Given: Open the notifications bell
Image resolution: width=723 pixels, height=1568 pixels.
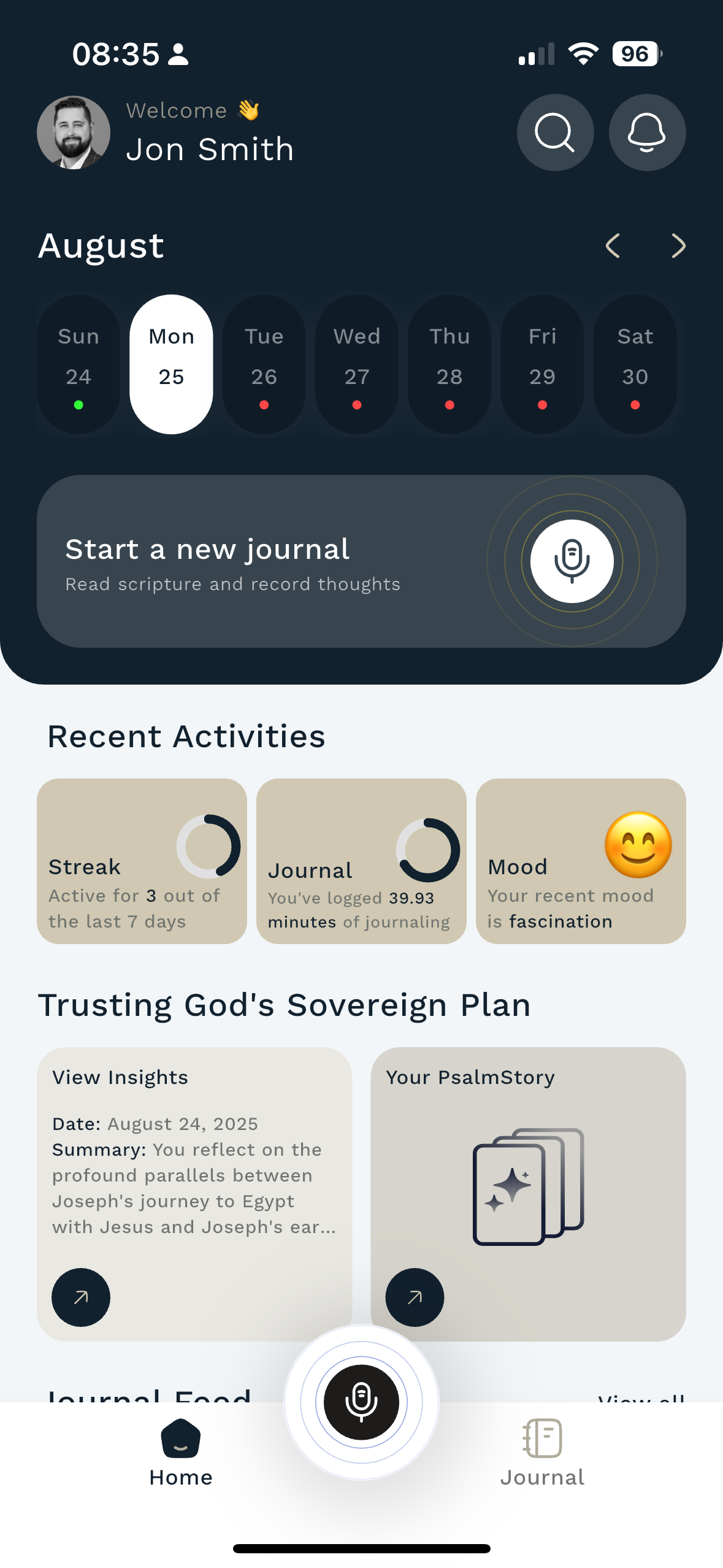Looking at the screenshot, I should point(647,133).
